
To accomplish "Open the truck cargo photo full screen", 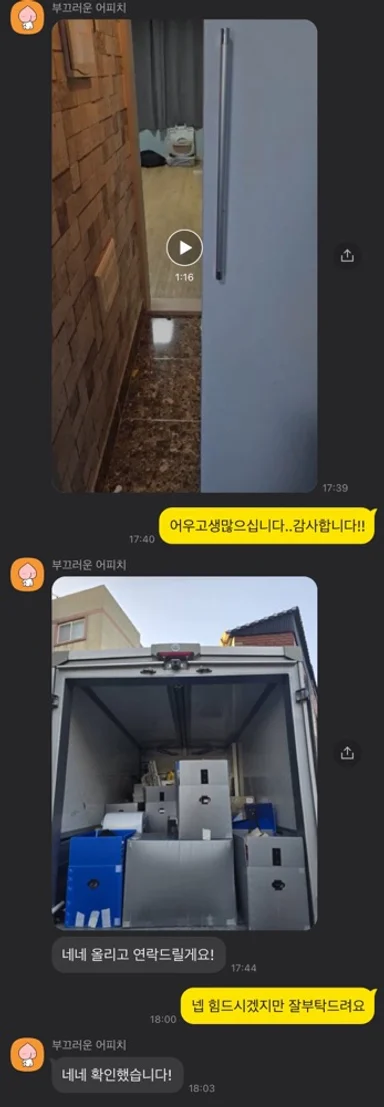I will click(x=184, y=753).
